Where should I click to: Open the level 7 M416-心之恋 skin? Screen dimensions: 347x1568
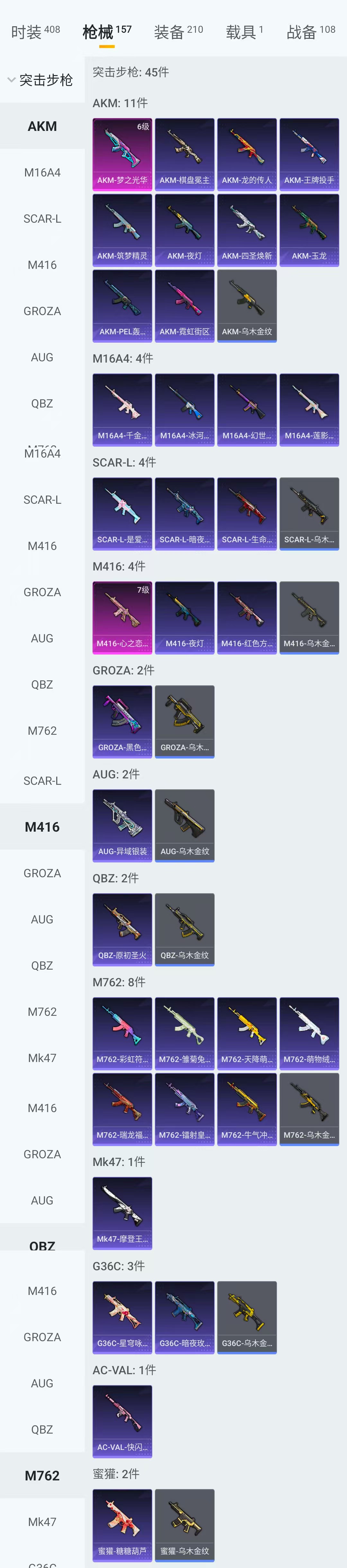tap(122, 617)
